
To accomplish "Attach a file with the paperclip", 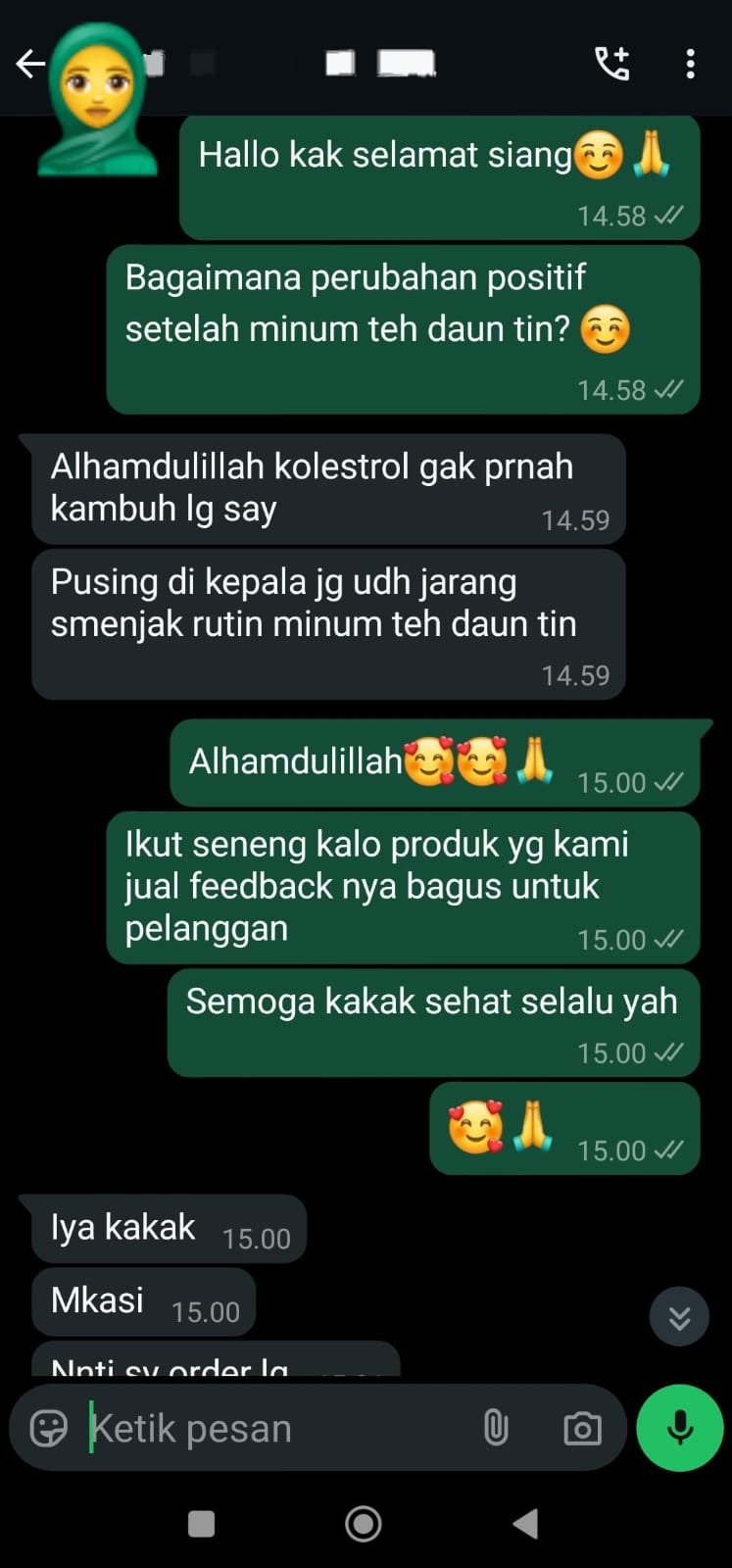I will point(496,1429).
